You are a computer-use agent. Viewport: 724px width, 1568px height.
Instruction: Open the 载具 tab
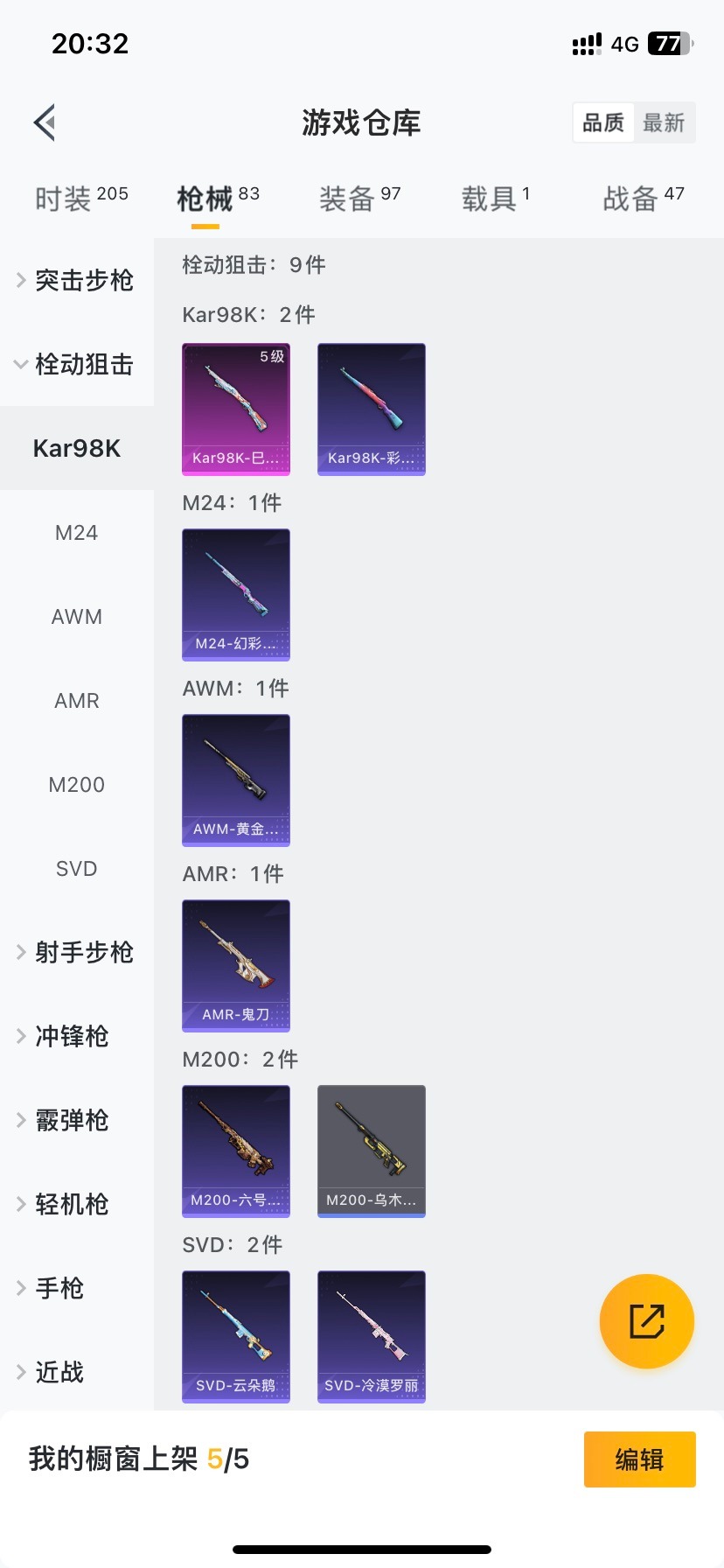coord(495,199)
